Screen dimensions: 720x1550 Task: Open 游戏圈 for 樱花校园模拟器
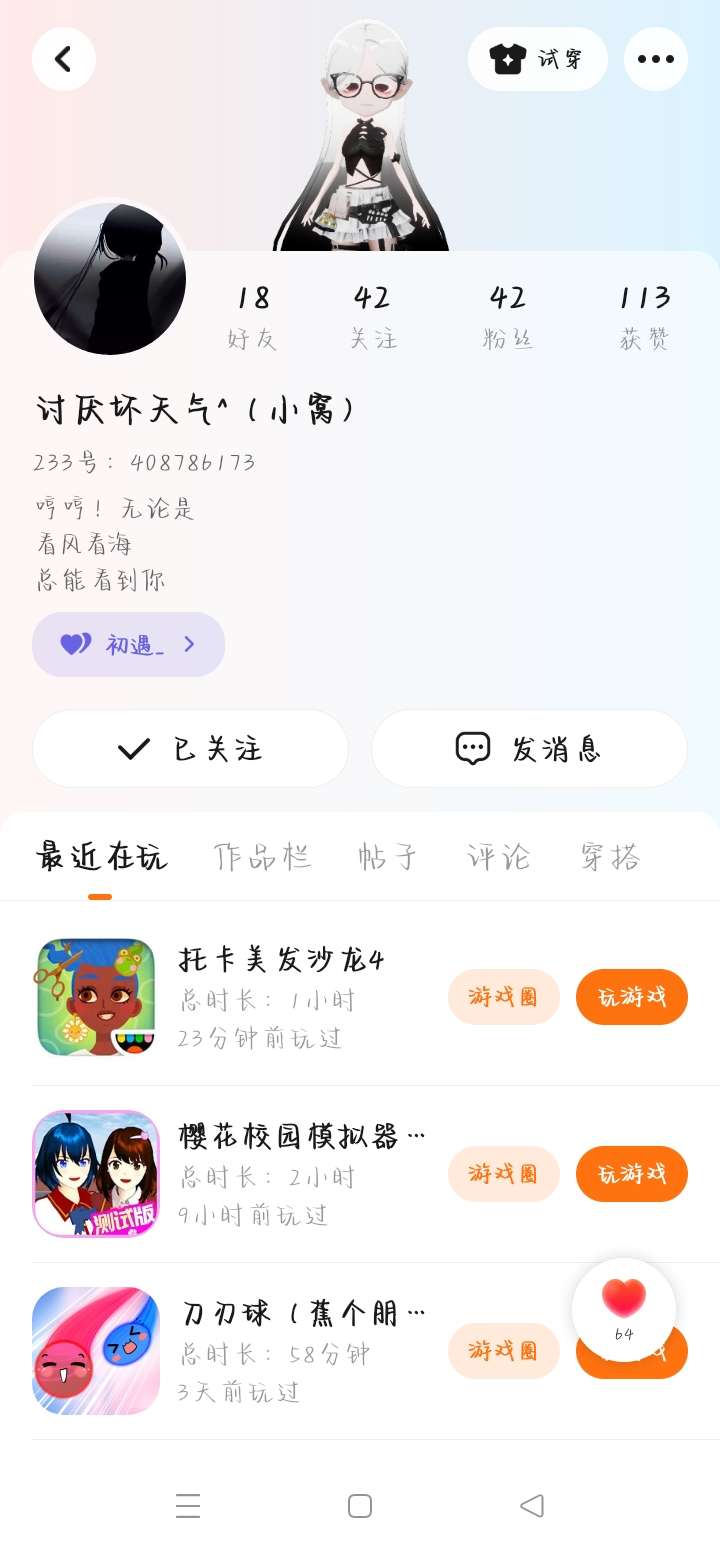tap(503, 1173)
